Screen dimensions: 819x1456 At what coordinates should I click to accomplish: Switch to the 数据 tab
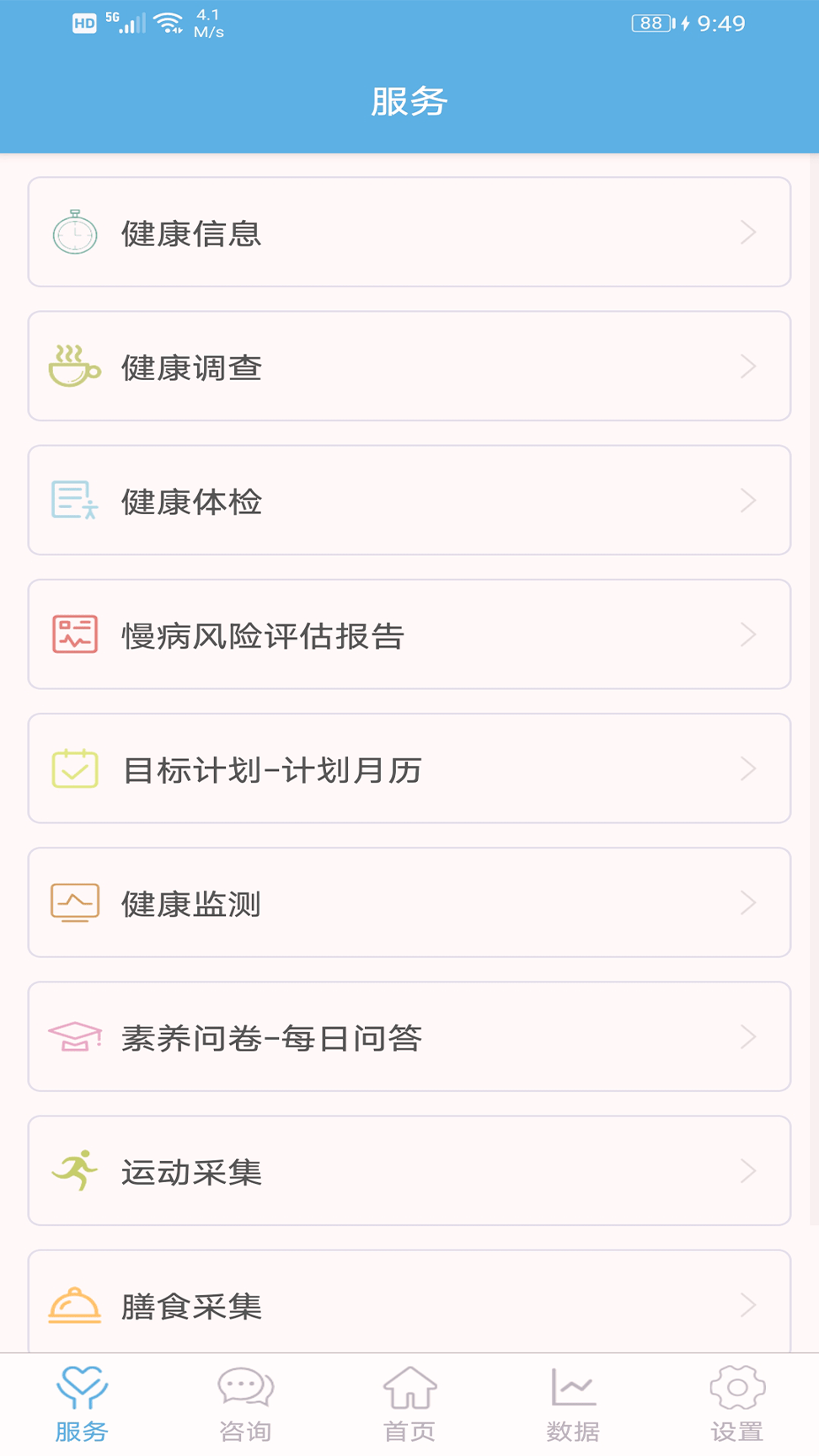pos(573,1403)
